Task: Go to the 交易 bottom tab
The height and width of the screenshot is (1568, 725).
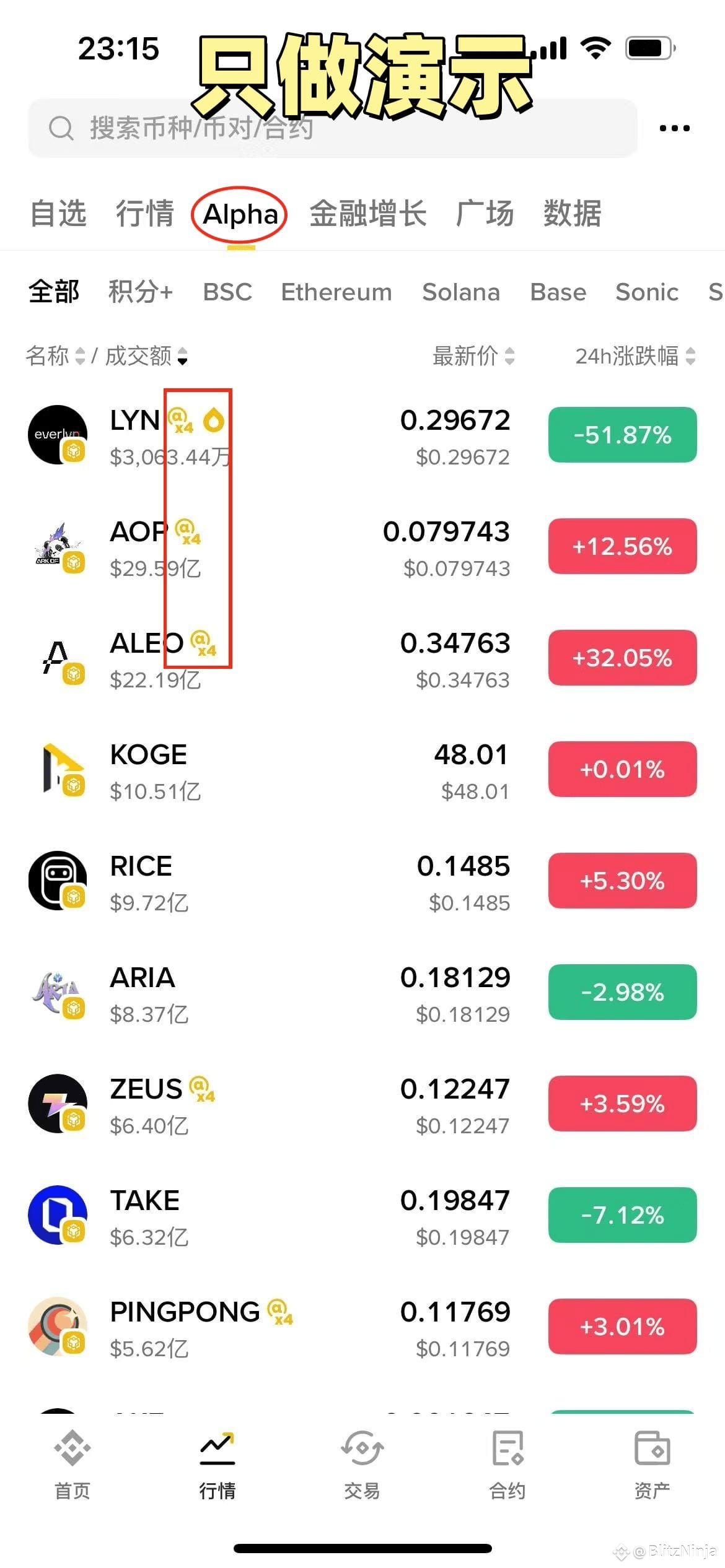Action: coord(362,1465)
